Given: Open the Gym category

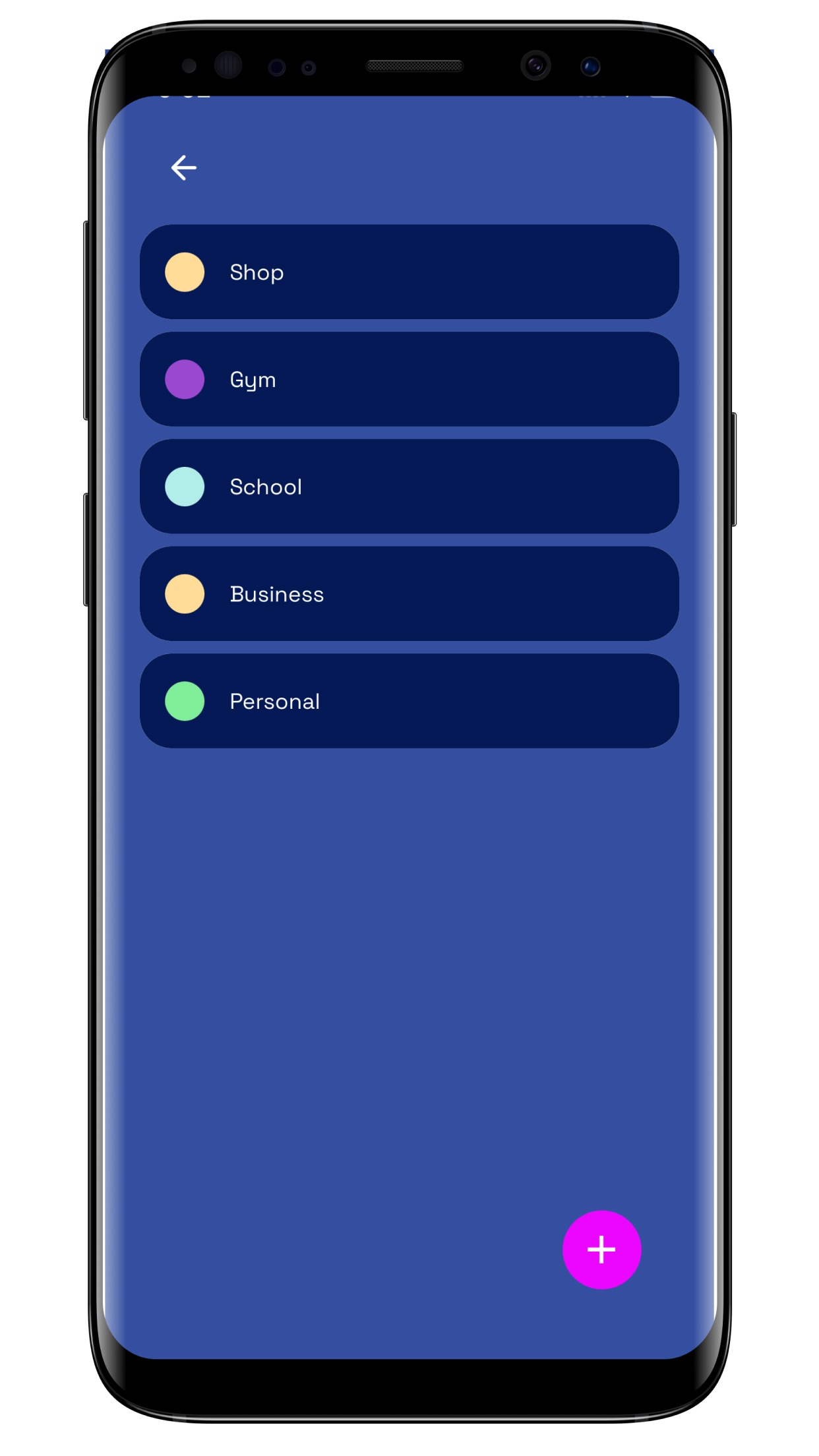Looking at the screenshot, I should [x=409, y=379].
